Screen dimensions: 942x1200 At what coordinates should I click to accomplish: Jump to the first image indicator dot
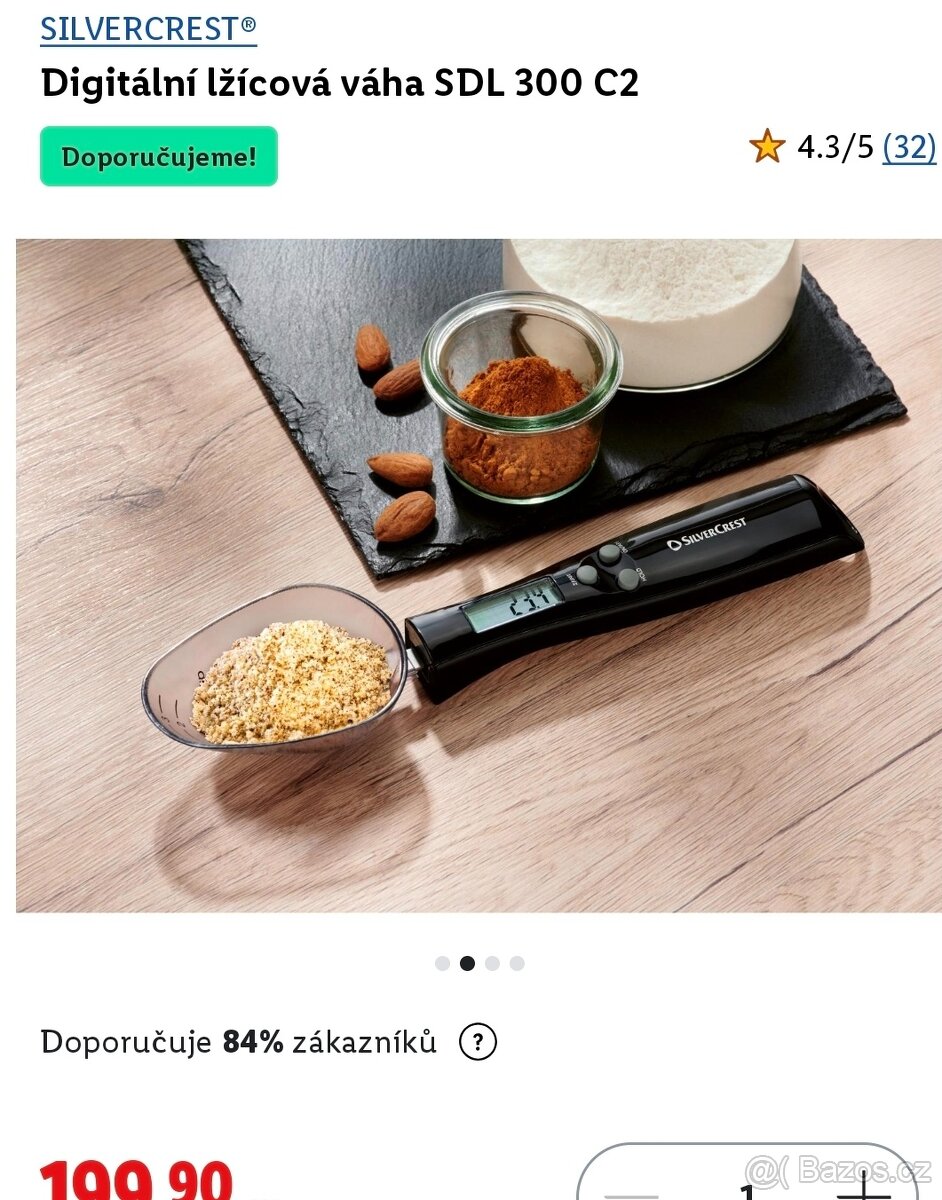pos(442,963)
